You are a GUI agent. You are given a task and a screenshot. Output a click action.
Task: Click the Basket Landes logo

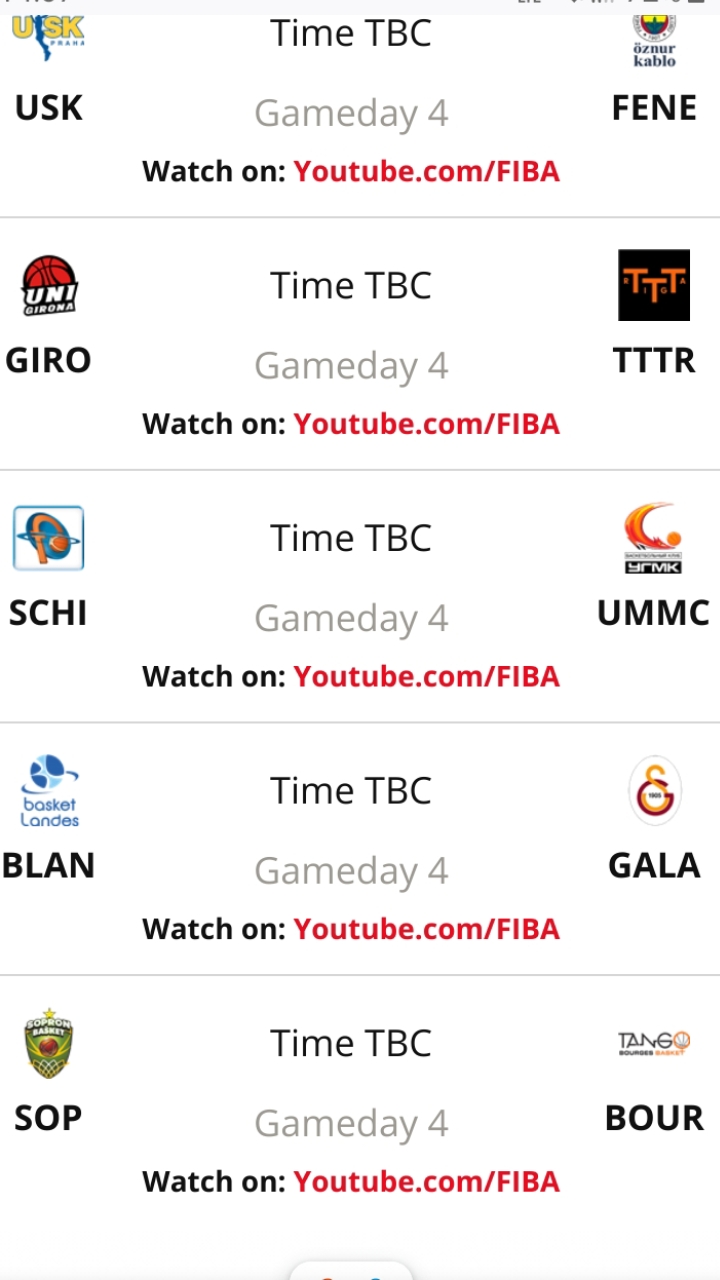(47, 790)
